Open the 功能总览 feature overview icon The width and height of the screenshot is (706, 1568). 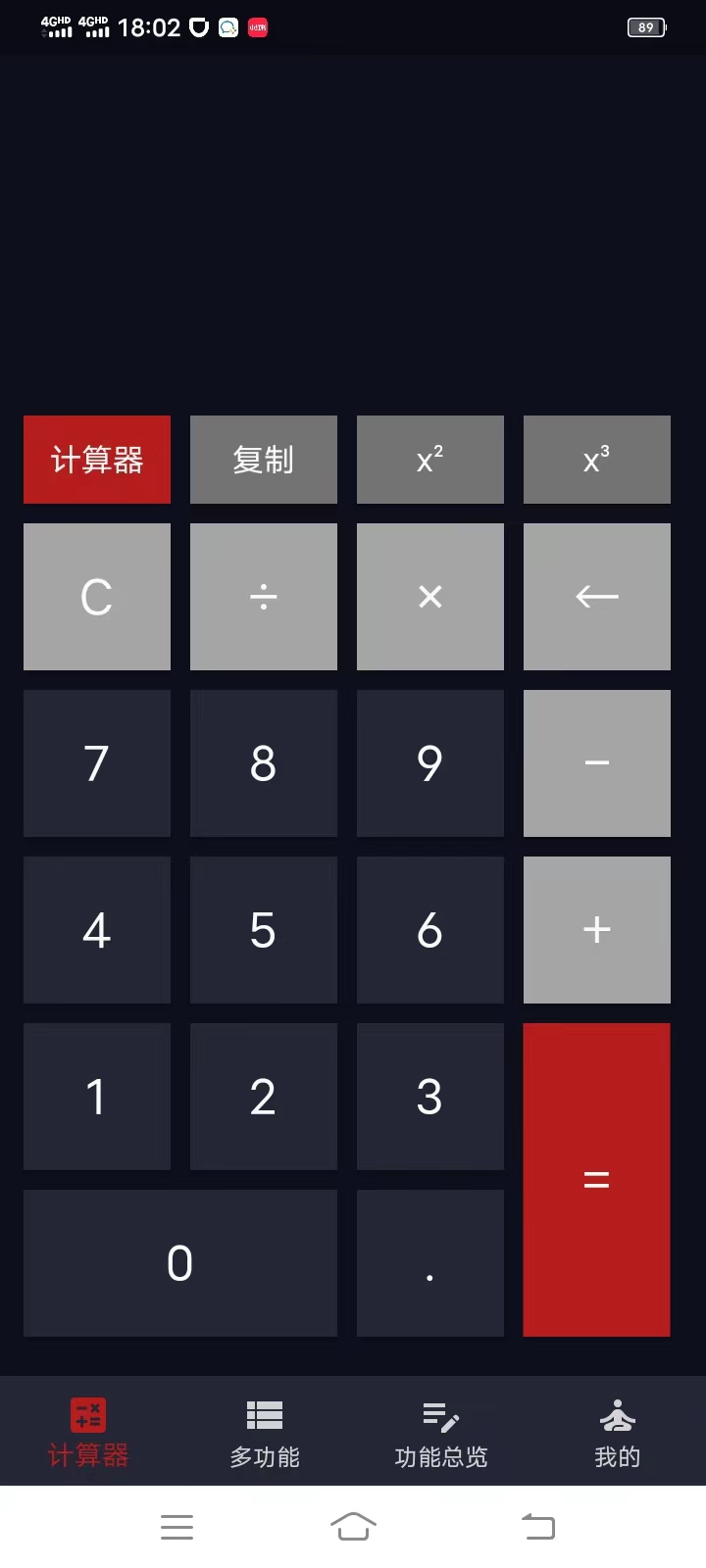tap(440, 1415)
